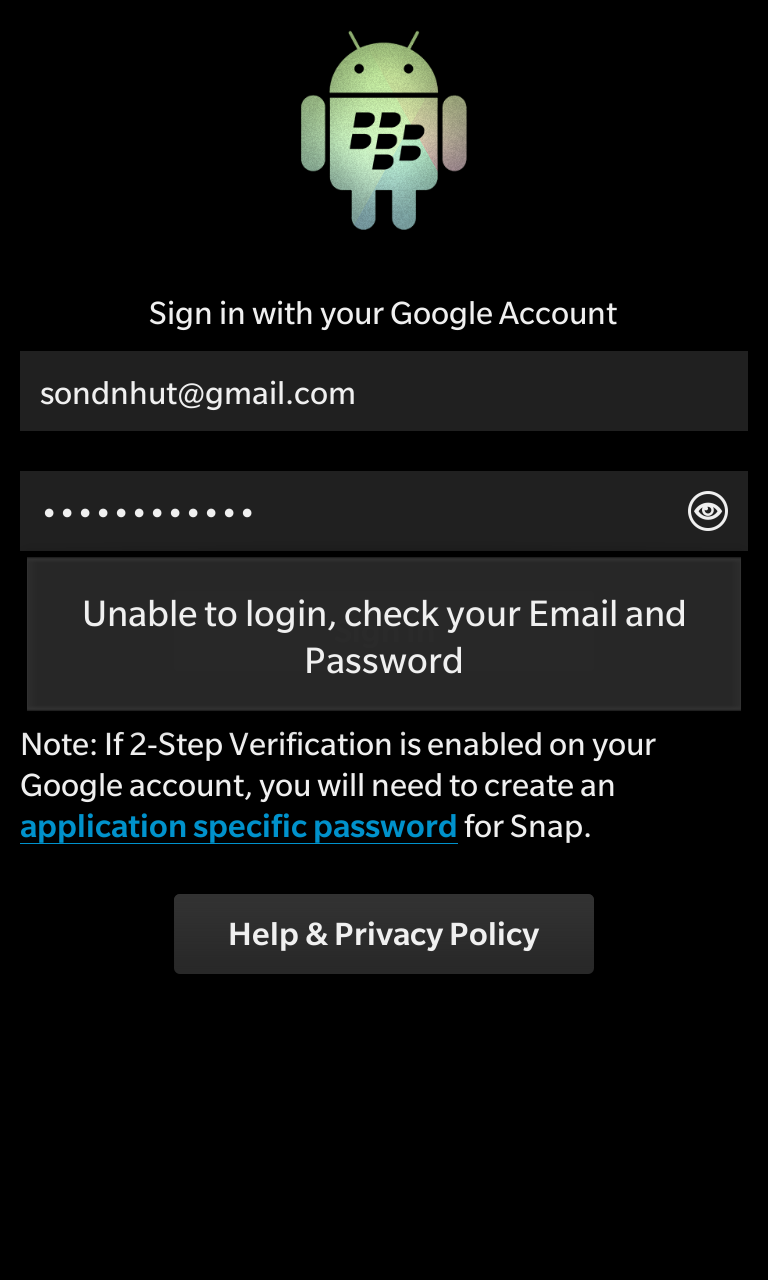768x1280 pixels.
Task: Reveal password with the eye icon
Action: 708,511
